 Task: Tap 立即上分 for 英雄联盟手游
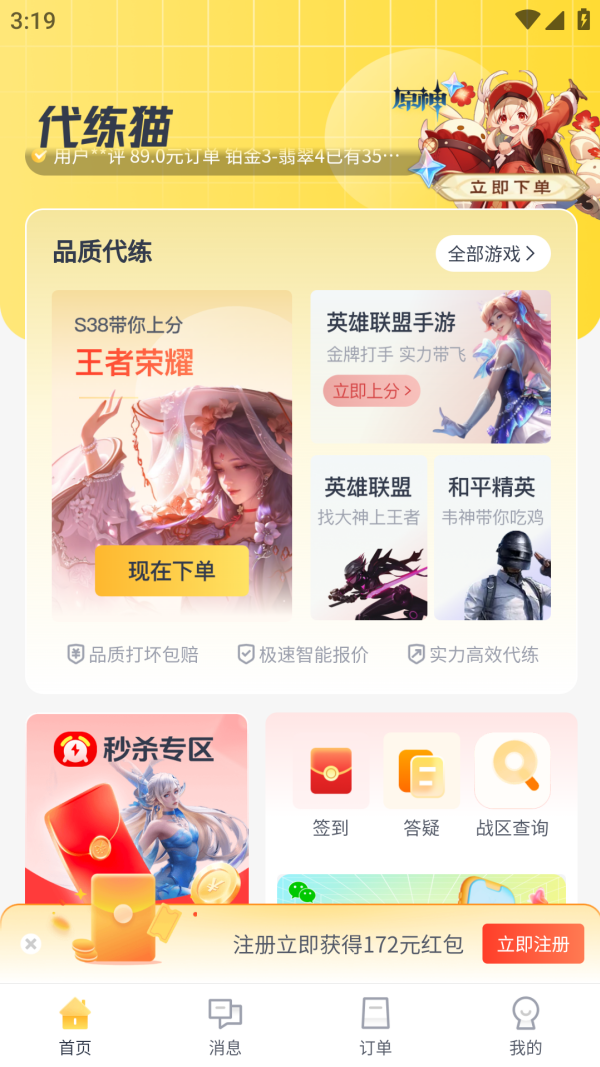(371, 391)
